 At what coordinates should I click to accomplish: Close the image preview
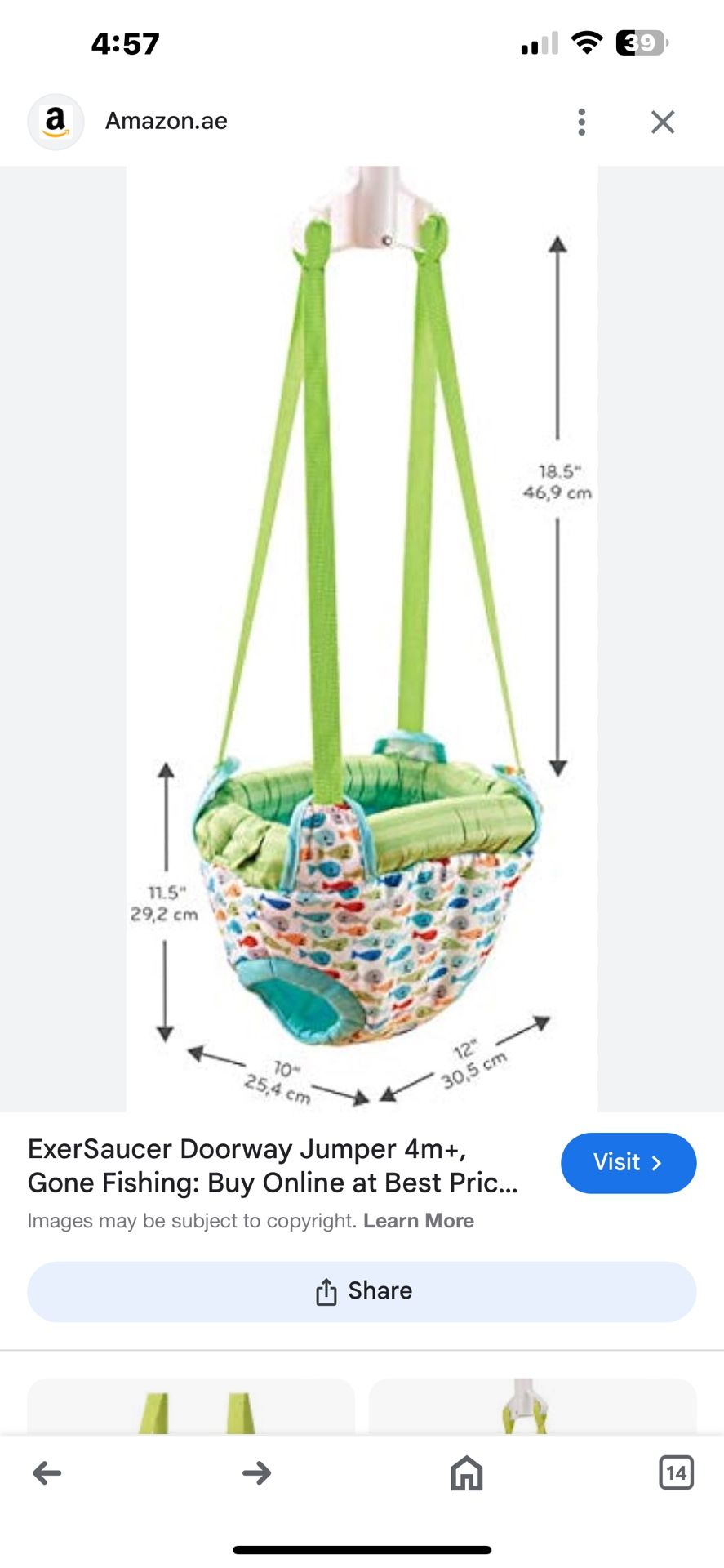662,122
